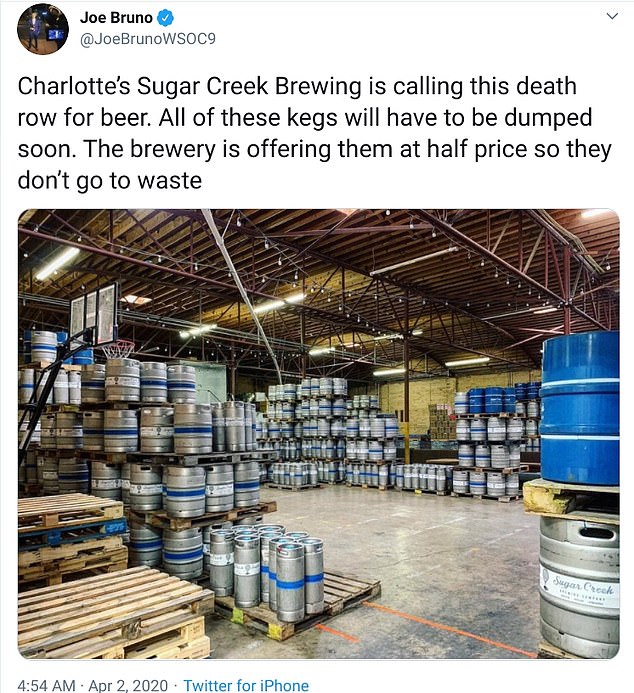Open the keg warehouse photo
Image resolution: width=634 pixels, height=693 pixels.
click(318, 433)
